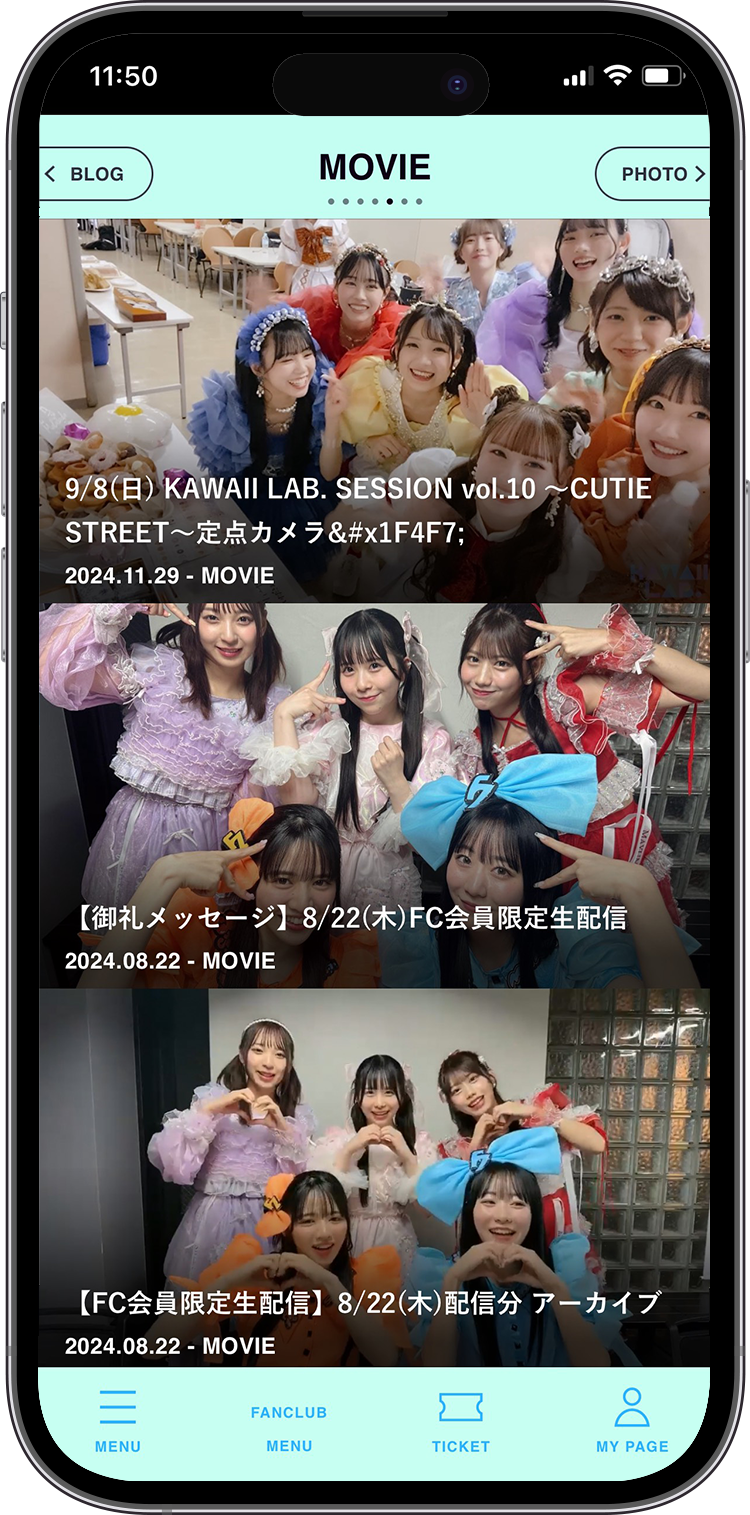Tap the page indicator dots under MOVIE
Image resolution: width=750 pixels, height=1515 pixels.
tap(375, 201)
